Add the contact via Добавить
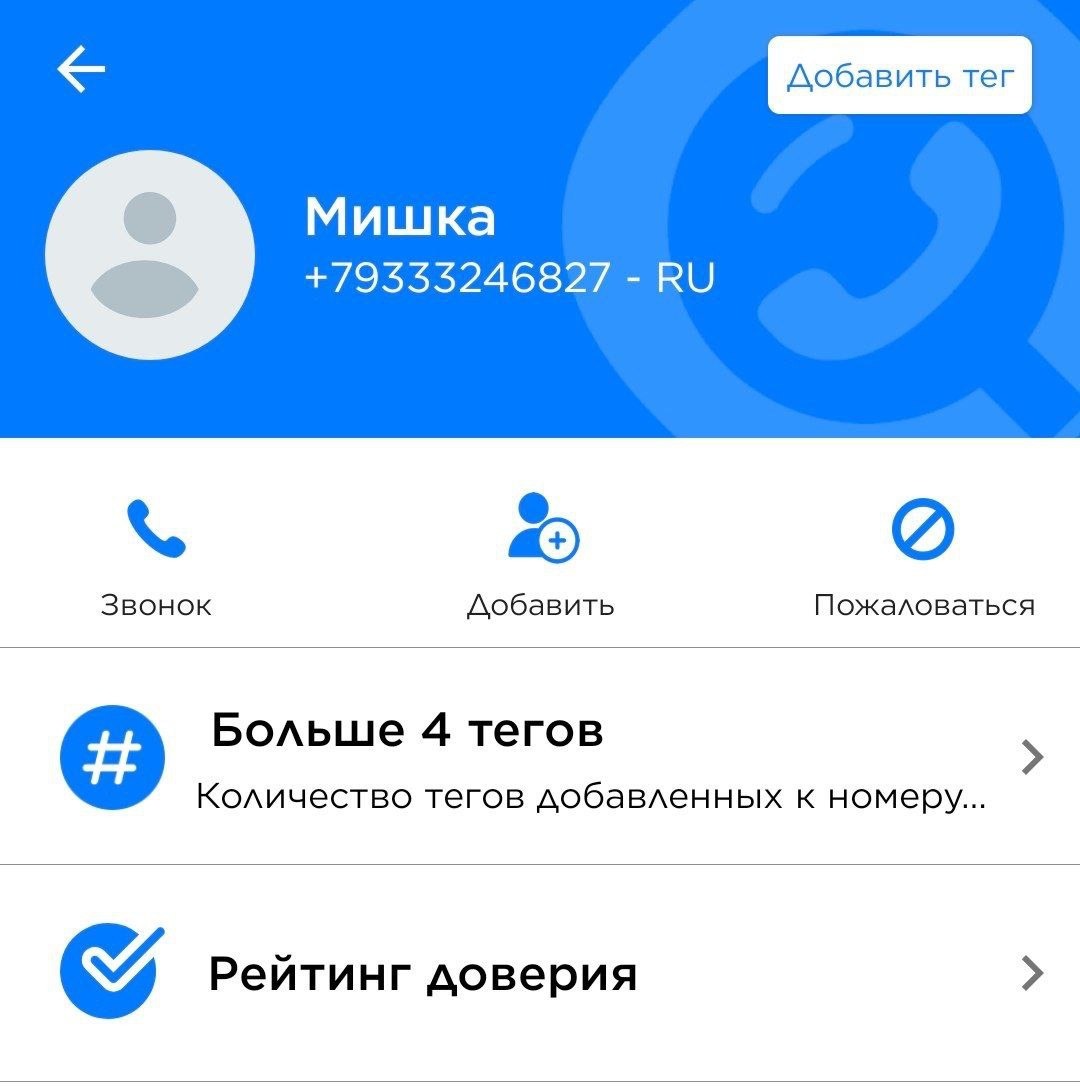This screenshot has height=1087, width=1080. pyautogui.click(x=541, y=555)
